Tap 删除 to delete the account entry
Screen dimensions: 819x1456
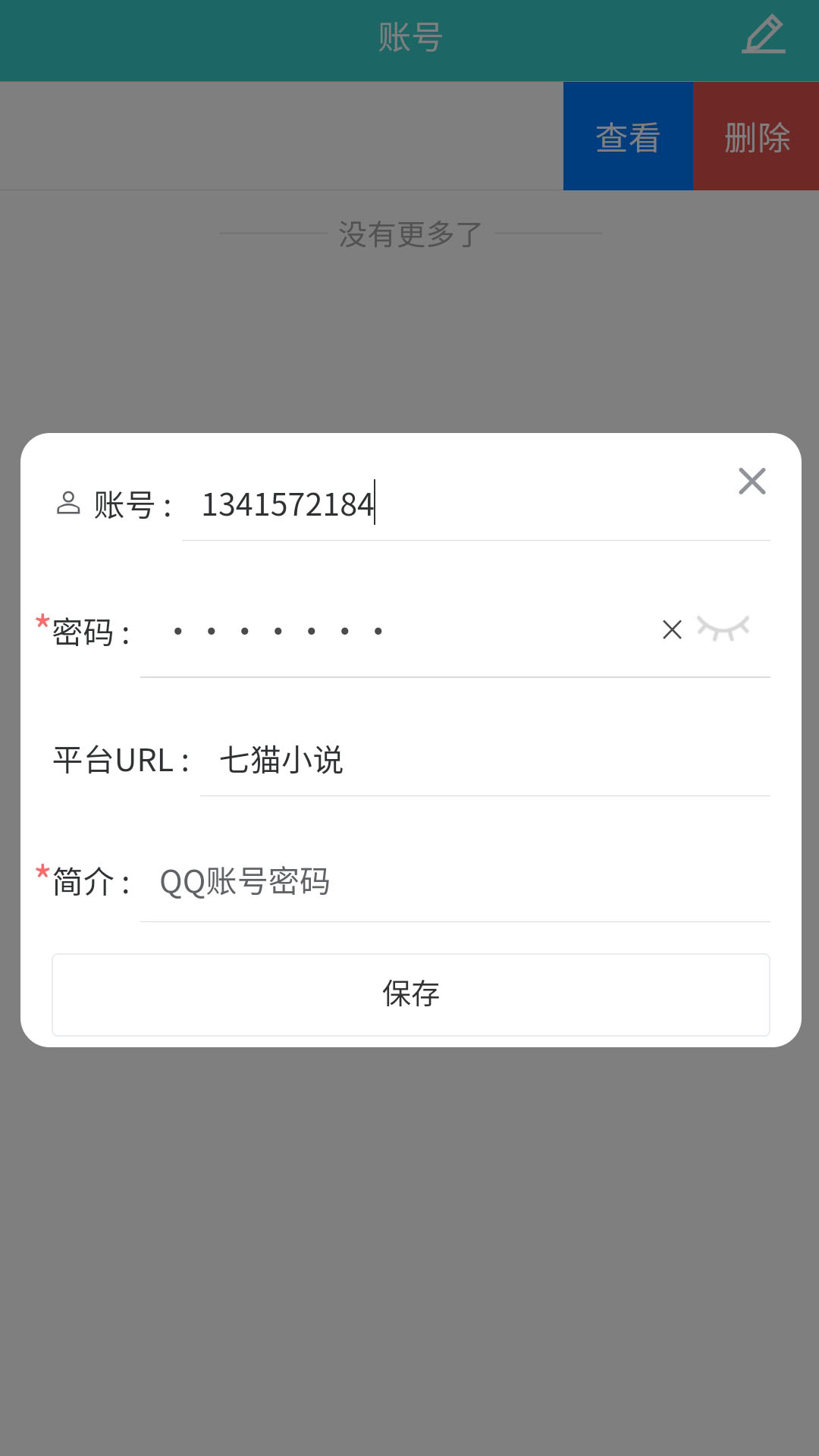click(x=755, y=134)
